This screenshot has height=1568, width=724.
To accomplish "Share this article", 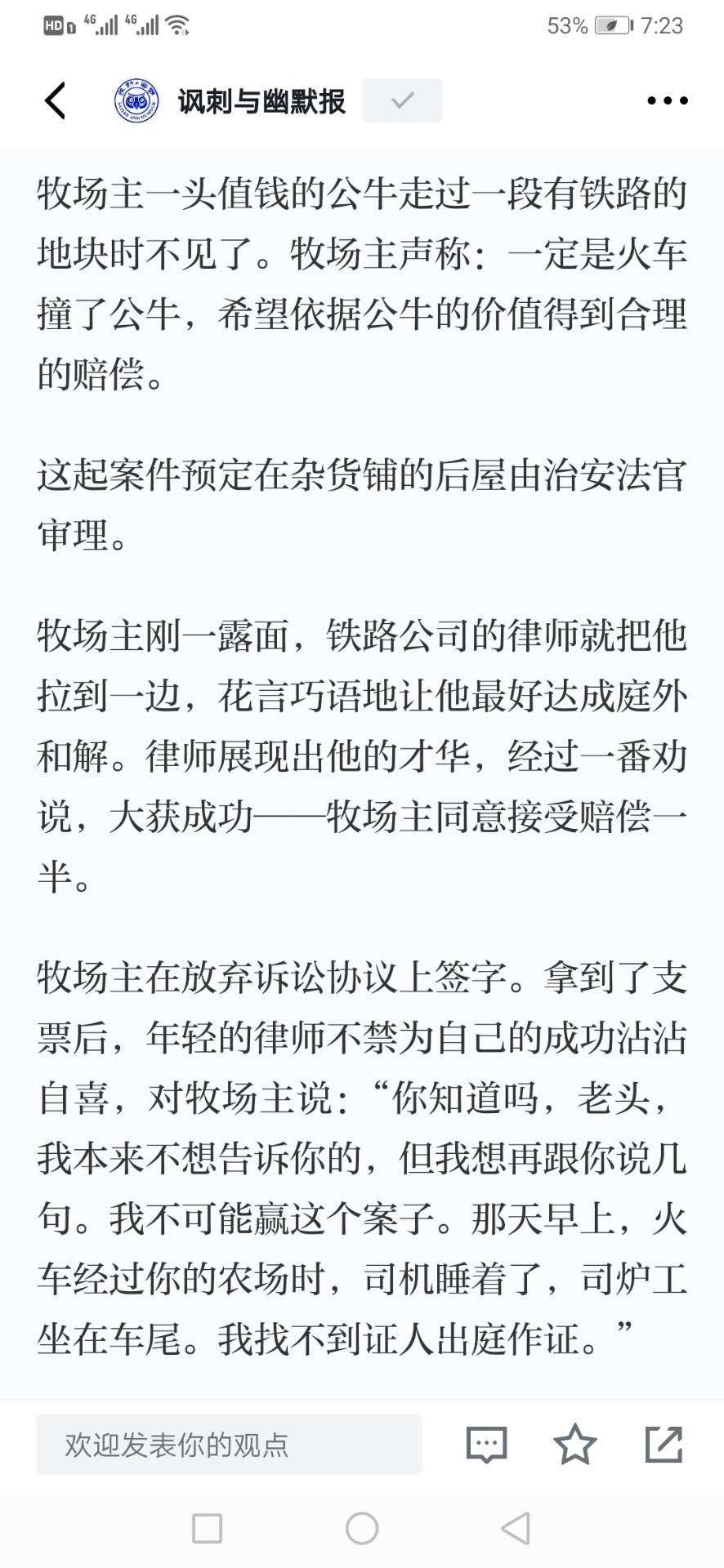I will (x=664, y=1444).
